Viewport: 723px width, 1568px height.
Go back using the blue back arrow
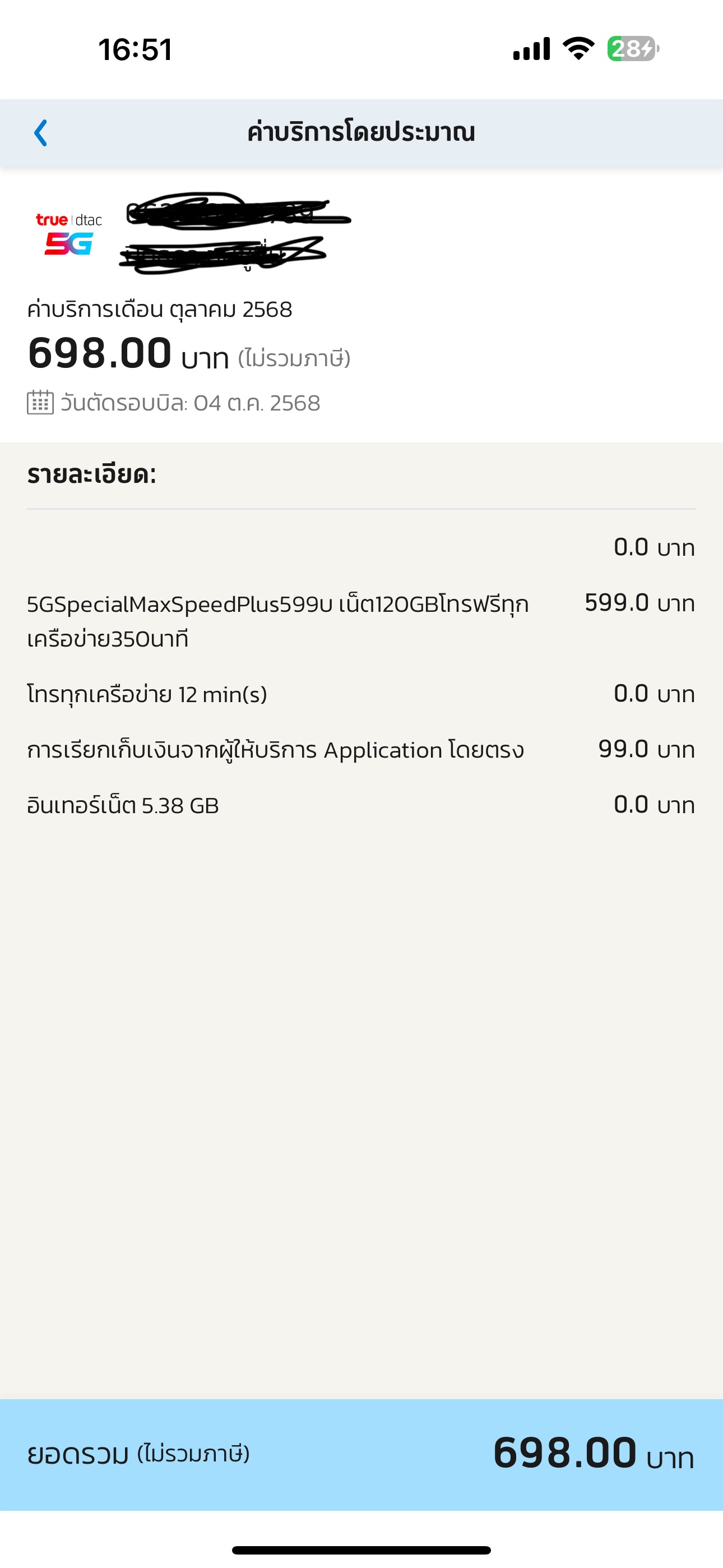pyautogui.click(x=41, y=133)
